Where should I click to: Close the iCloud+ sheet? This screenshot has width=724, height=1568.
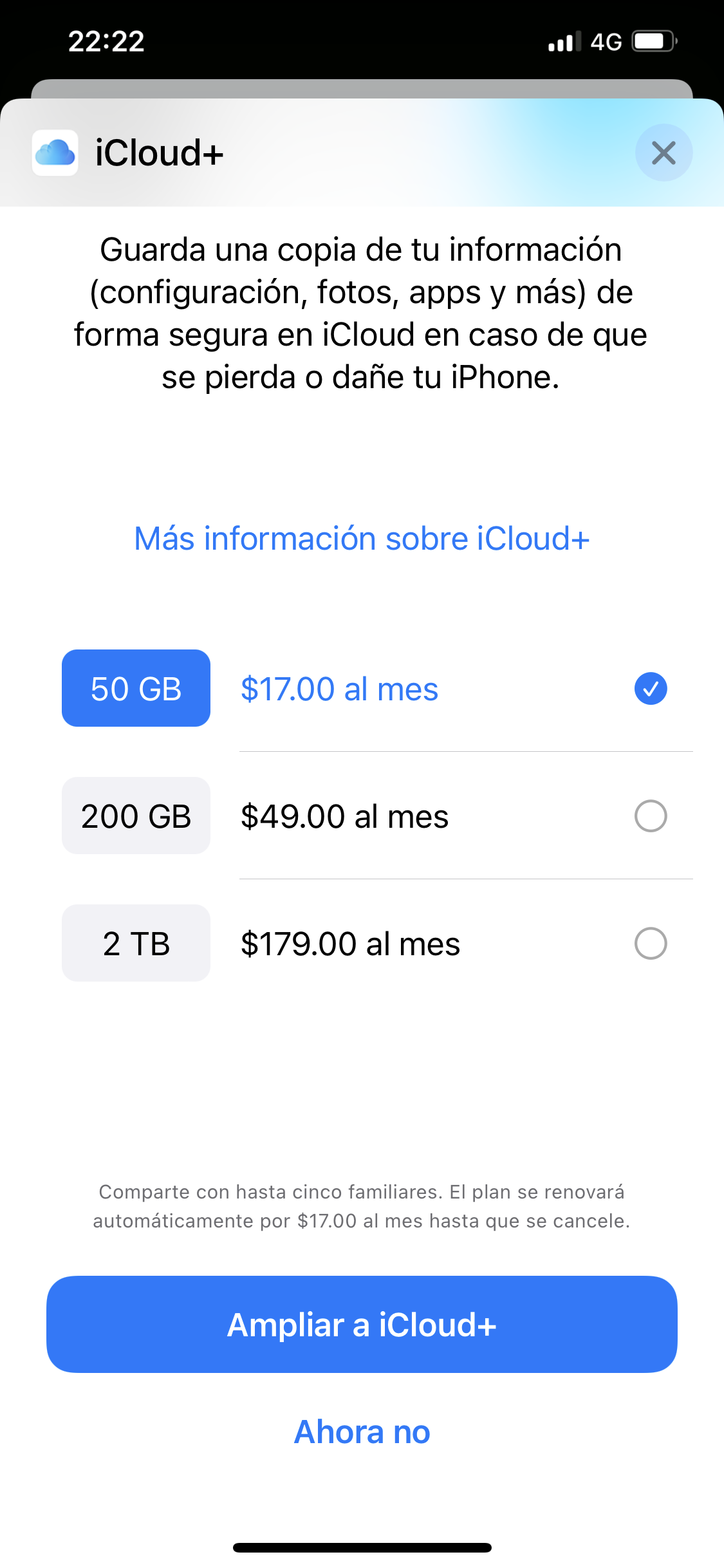tap(664, 153)
